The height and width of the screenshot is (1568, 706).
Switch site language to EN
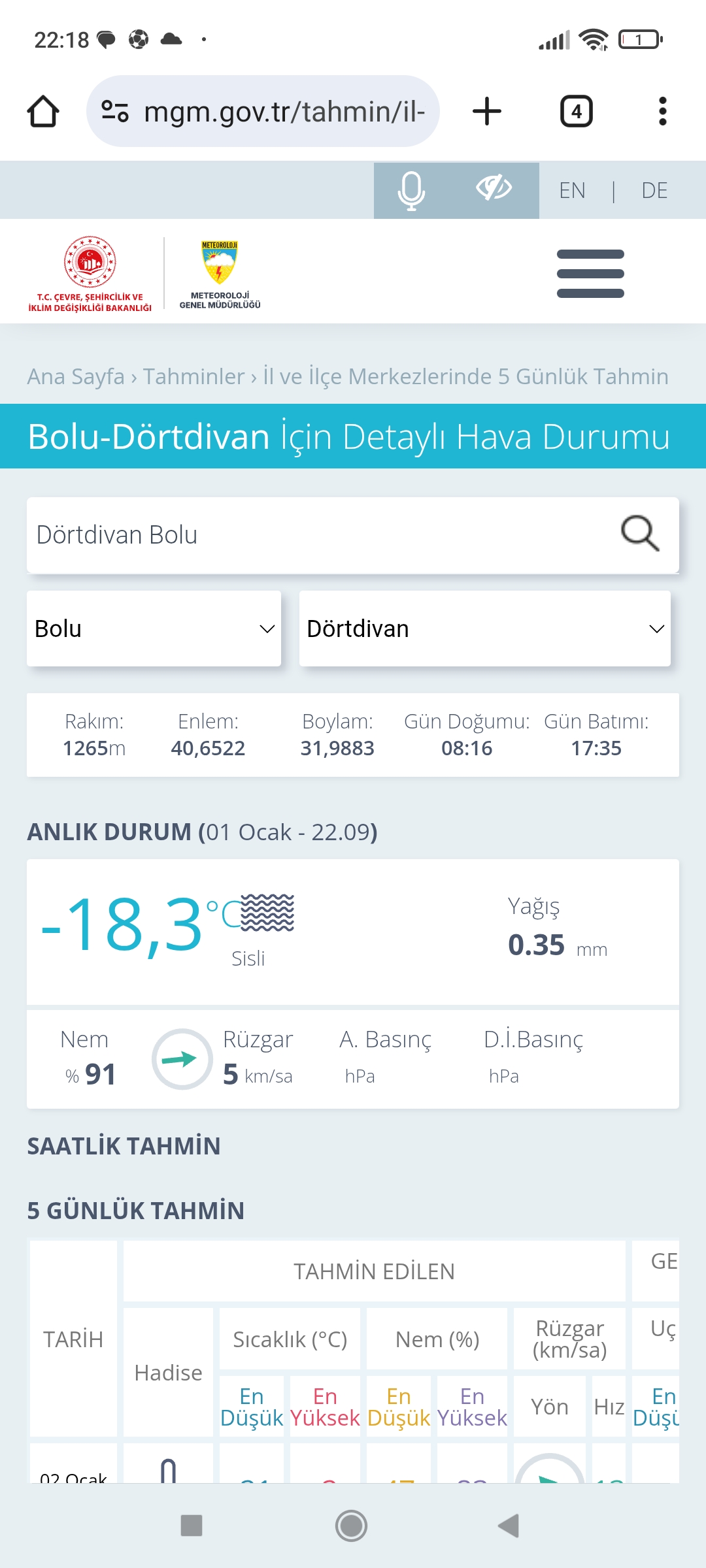[572, 191]
